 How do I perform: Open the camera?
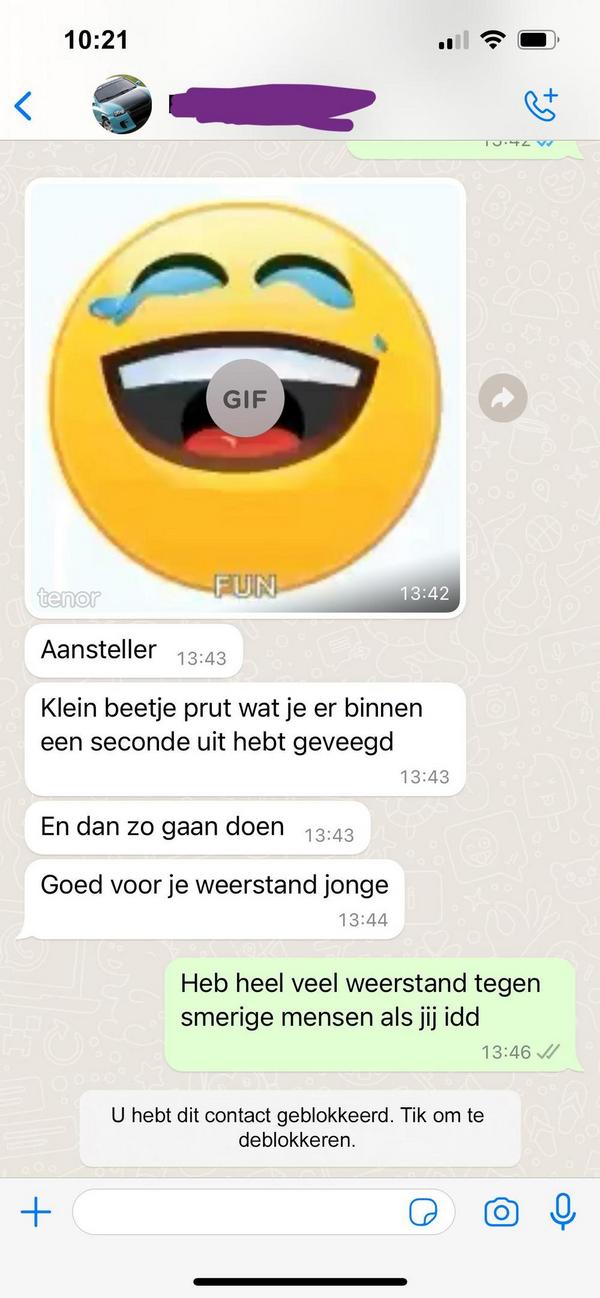501,1213
